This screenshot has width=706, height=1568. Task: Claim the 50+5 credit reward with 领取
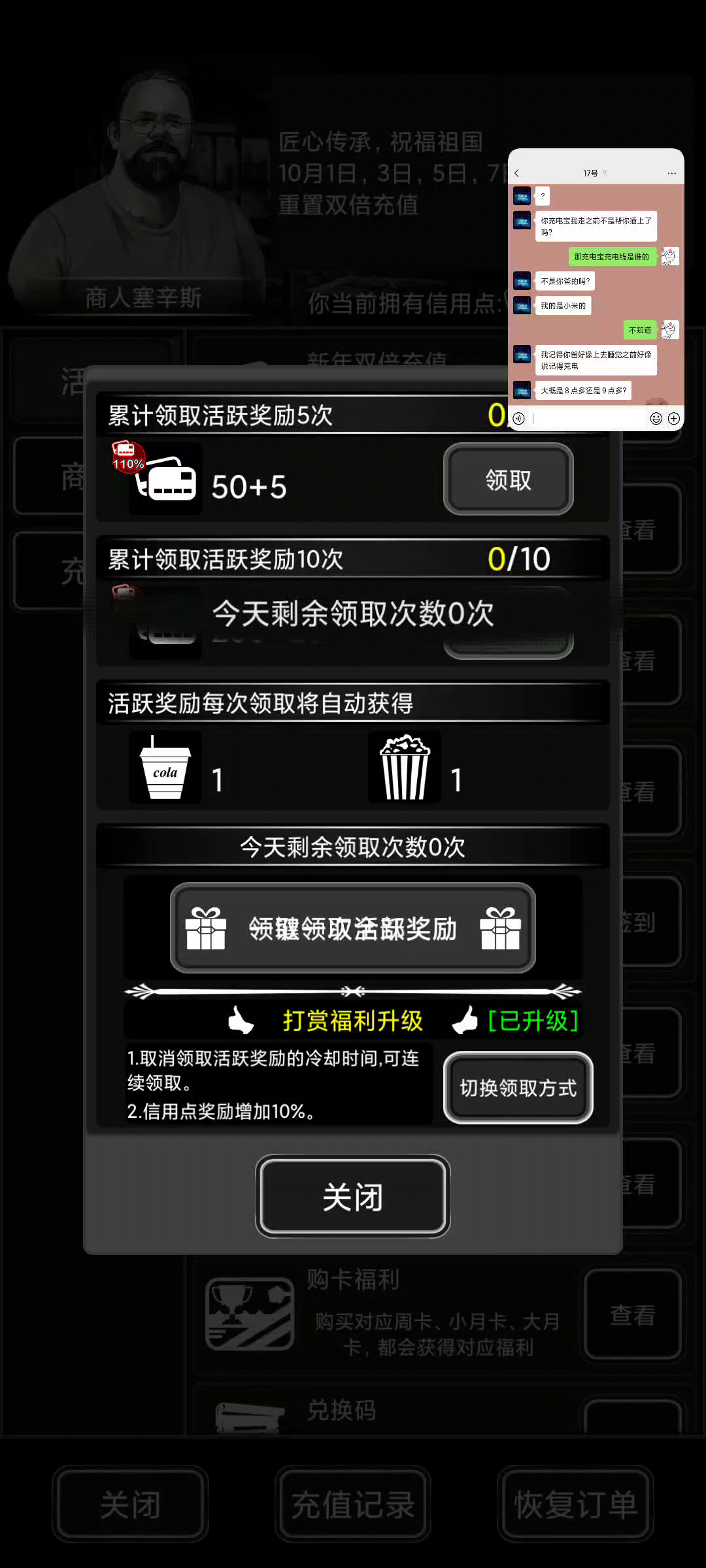tap(508, 480)
